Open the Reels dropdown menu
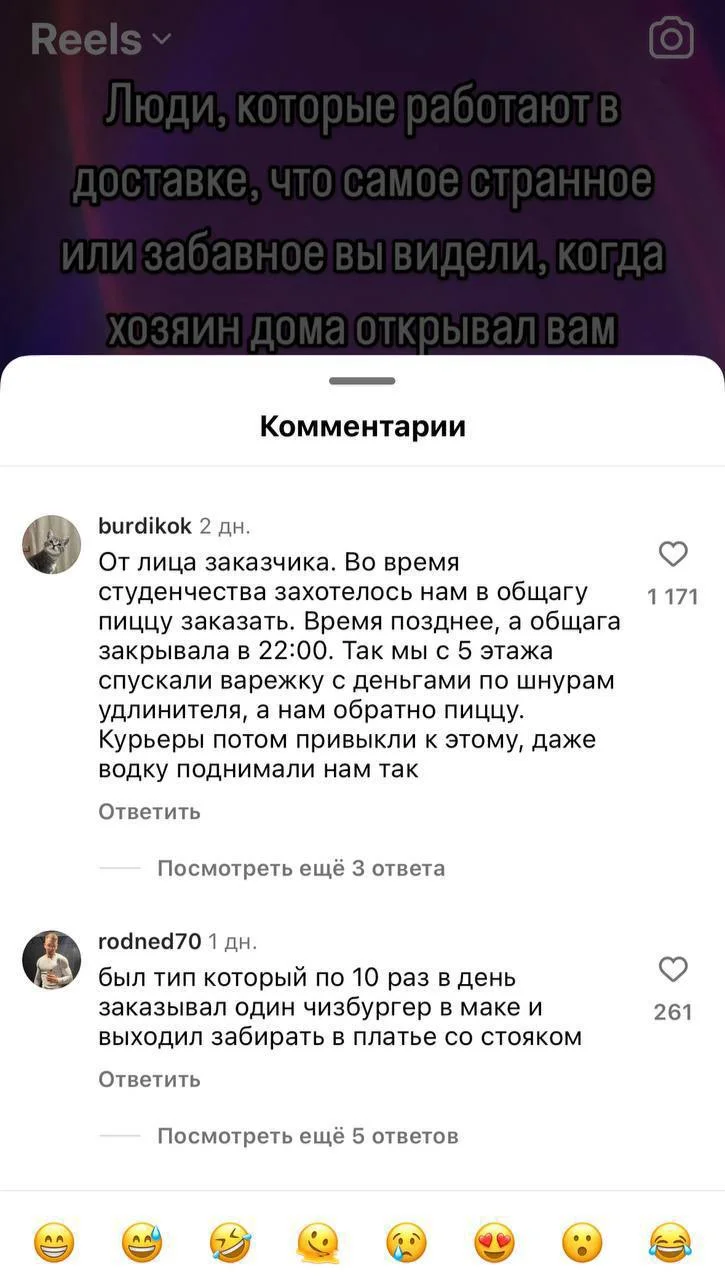Screen dimensions: 725x1280 (100, 40)
